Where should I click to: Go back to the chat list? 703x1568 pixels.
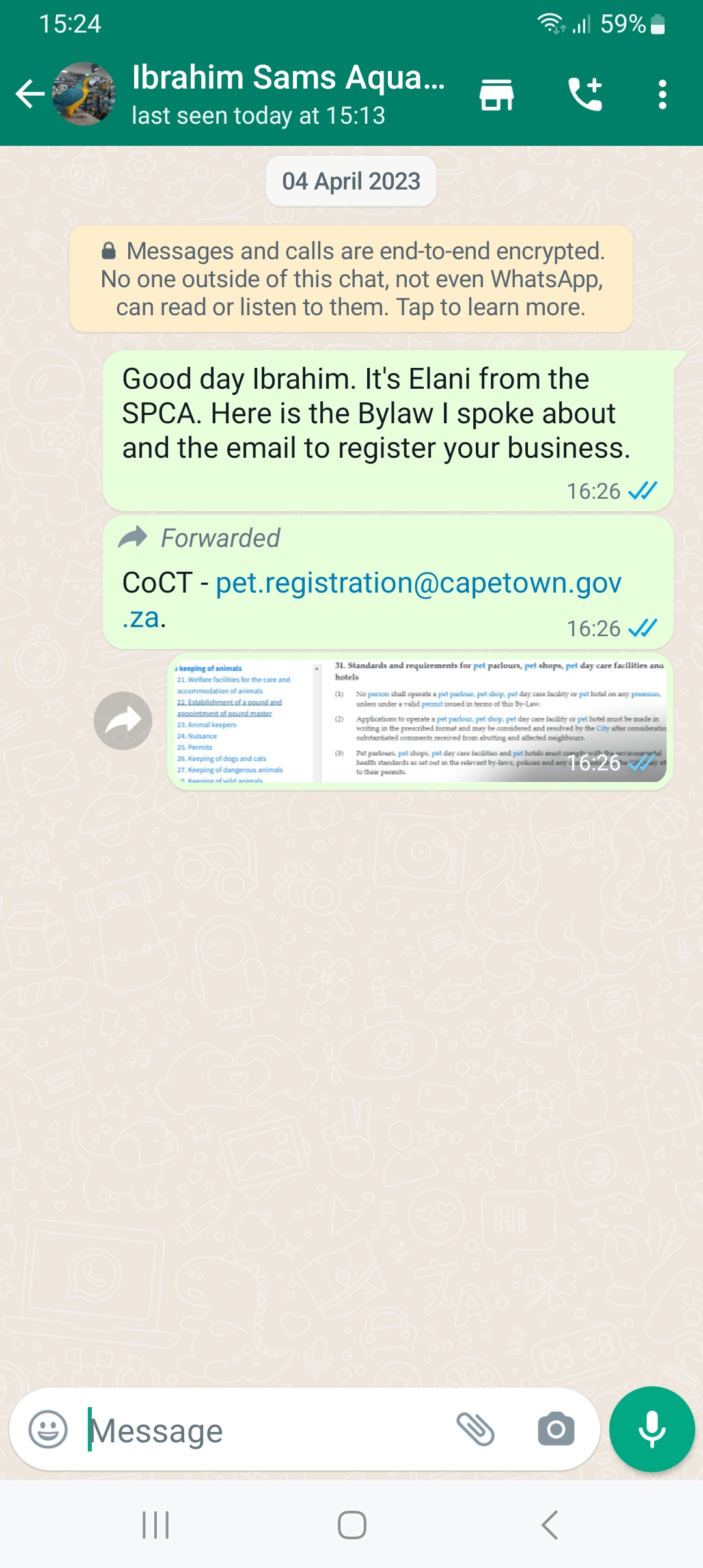[x=30, y=94]
